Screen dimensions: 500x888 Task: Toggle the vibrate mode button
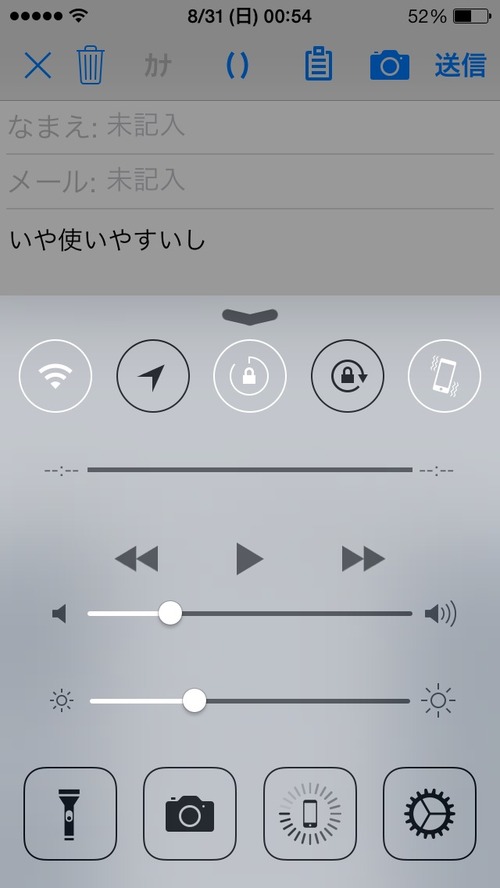click(x=445, y=375)
